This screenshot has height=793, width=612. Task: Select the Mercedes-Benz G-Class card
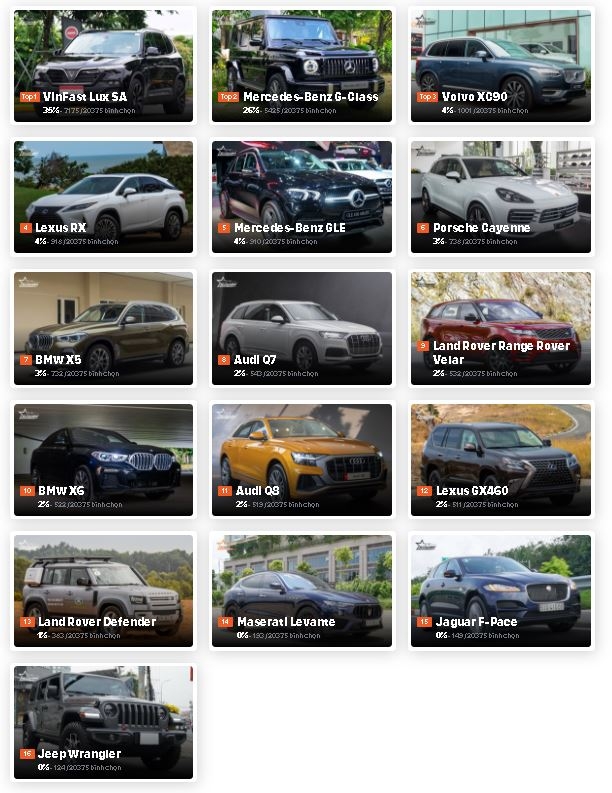[x=302, y=66]
